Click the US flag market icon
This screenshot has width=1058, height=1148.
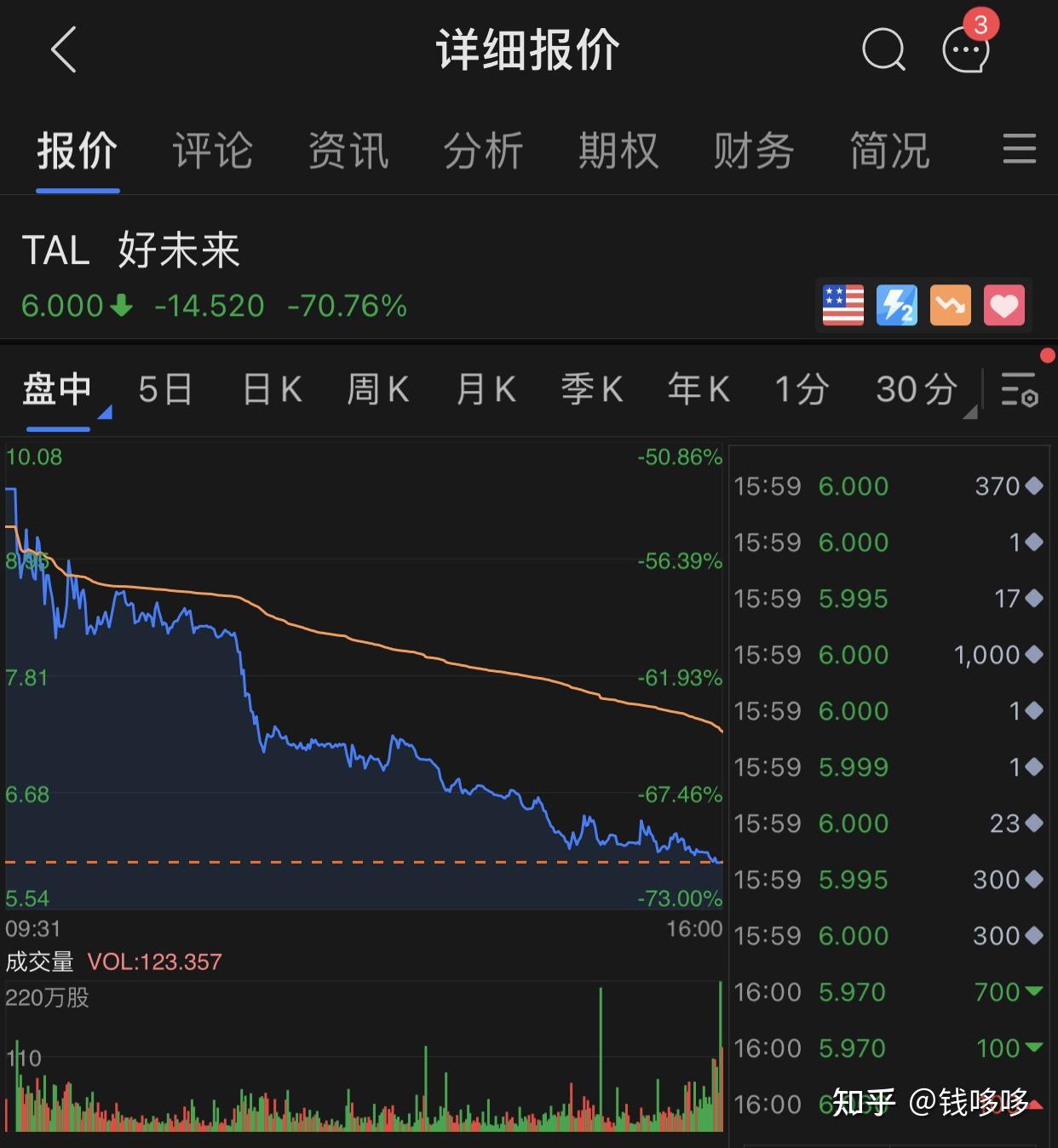[x=842, y=305]
